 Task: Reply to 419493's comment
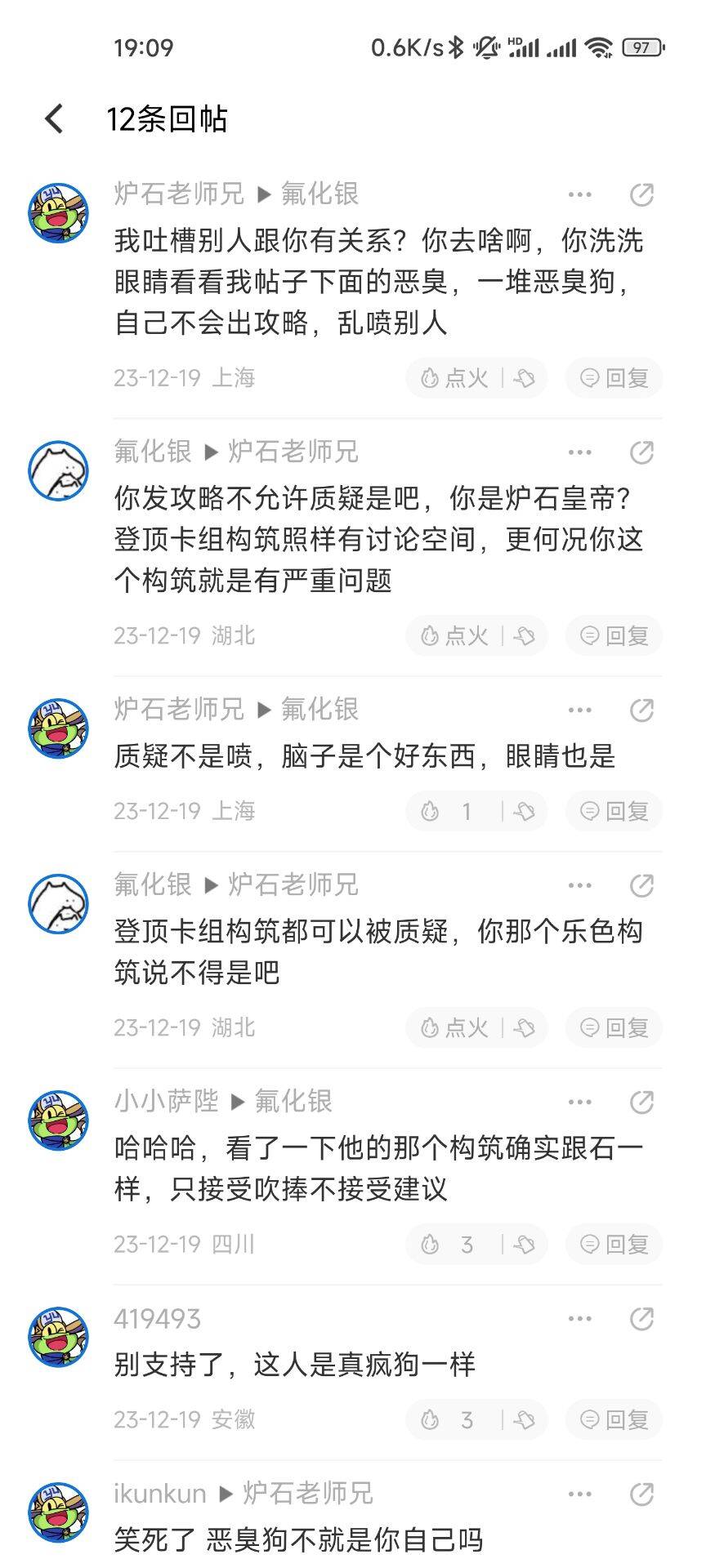[x=614, y=1420]
